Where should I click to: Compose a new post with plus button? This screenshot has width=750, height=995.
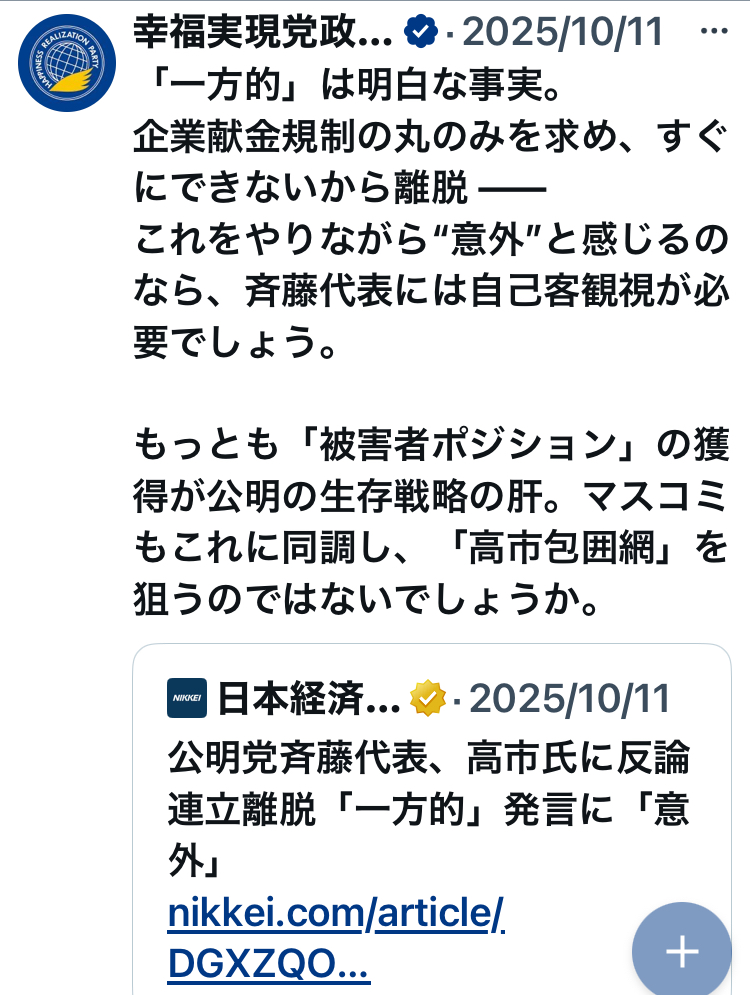[682, 951]
